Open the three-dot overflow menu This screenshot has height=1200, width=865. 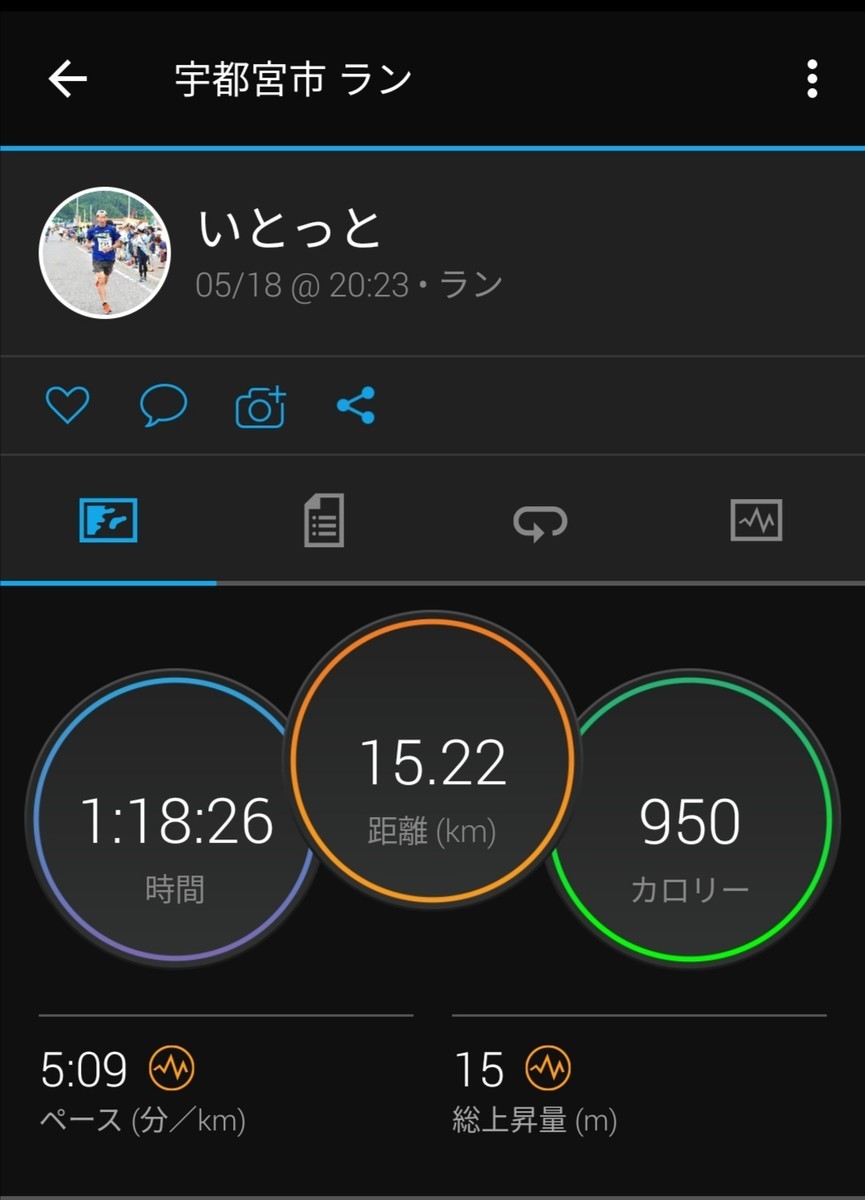point(812,79)
